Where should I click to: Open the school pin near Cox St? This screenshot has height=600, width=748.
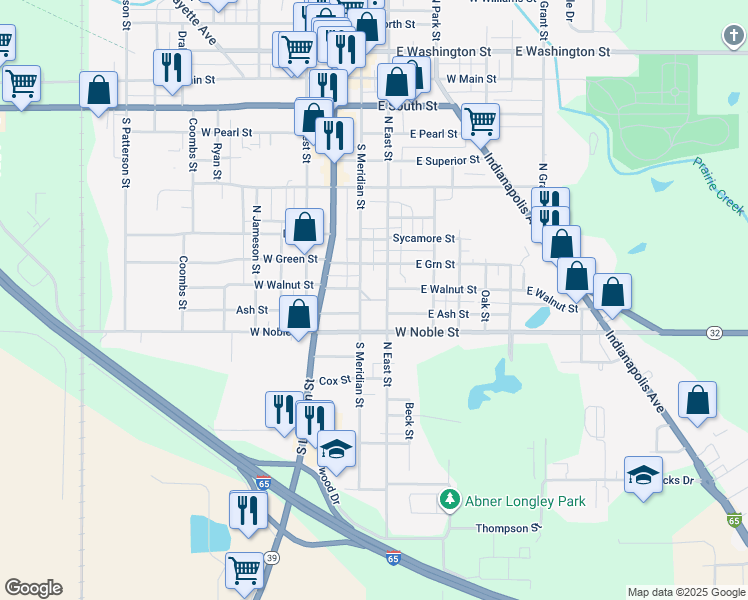point(338,450)
